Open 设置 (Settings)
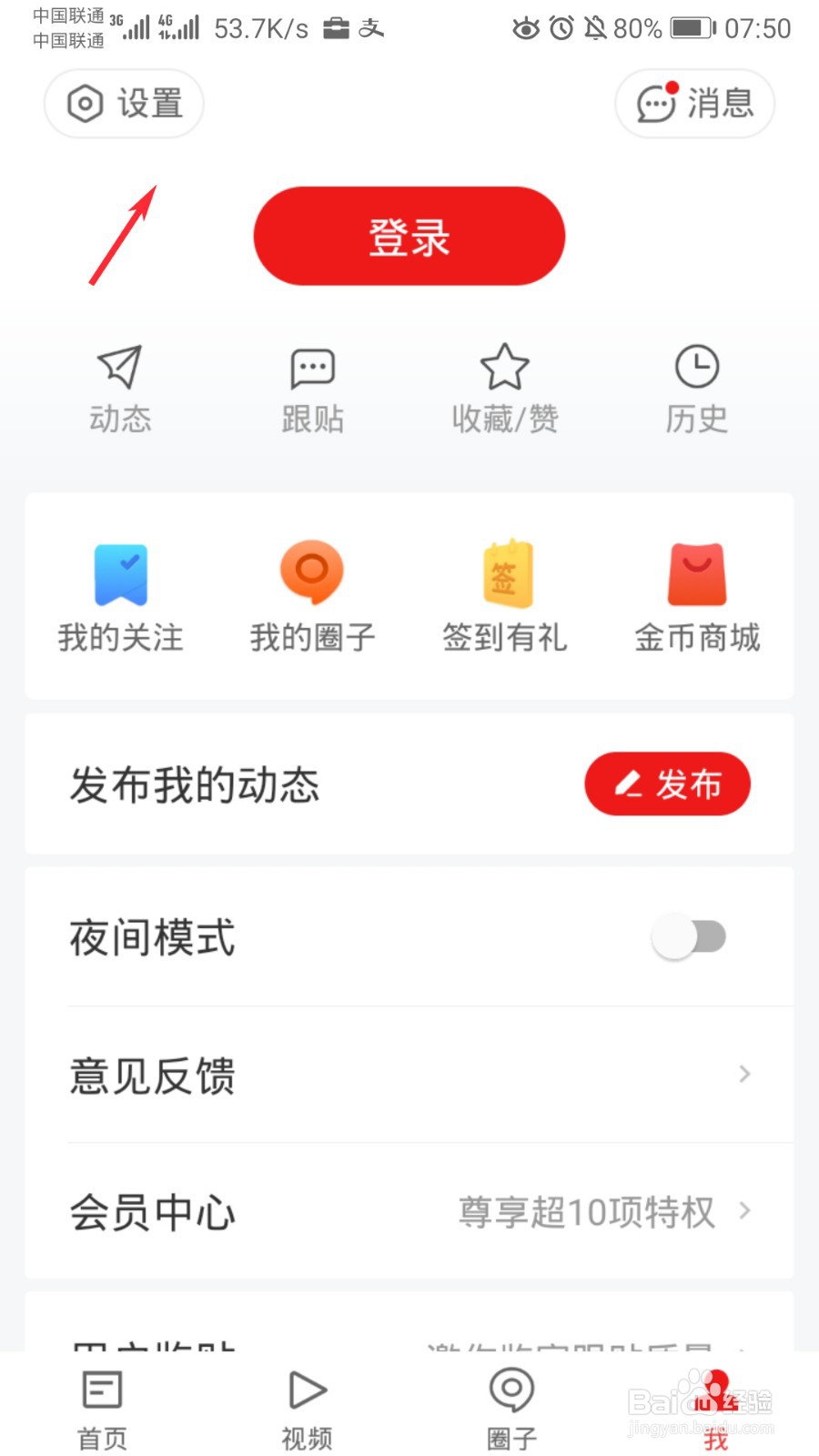The height and width of the screenshot is (1456, 819). [x=124, y=104]
